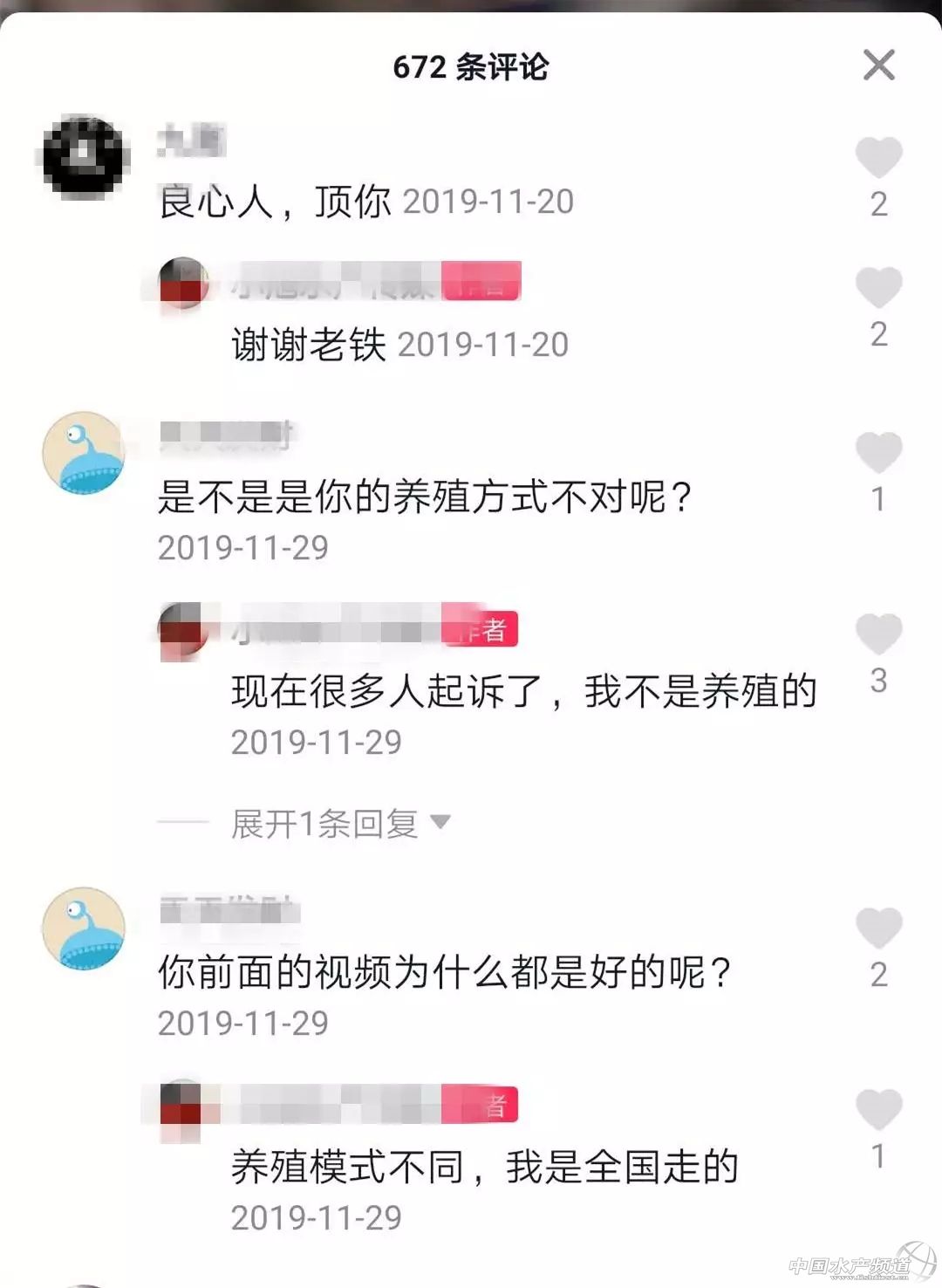Image resolution: width=942 pixels, height=1288 pixels.
Task: Open the avatar of the "是不是是你的养殖方式不对呢？" commenter
Action: [84, 453]
